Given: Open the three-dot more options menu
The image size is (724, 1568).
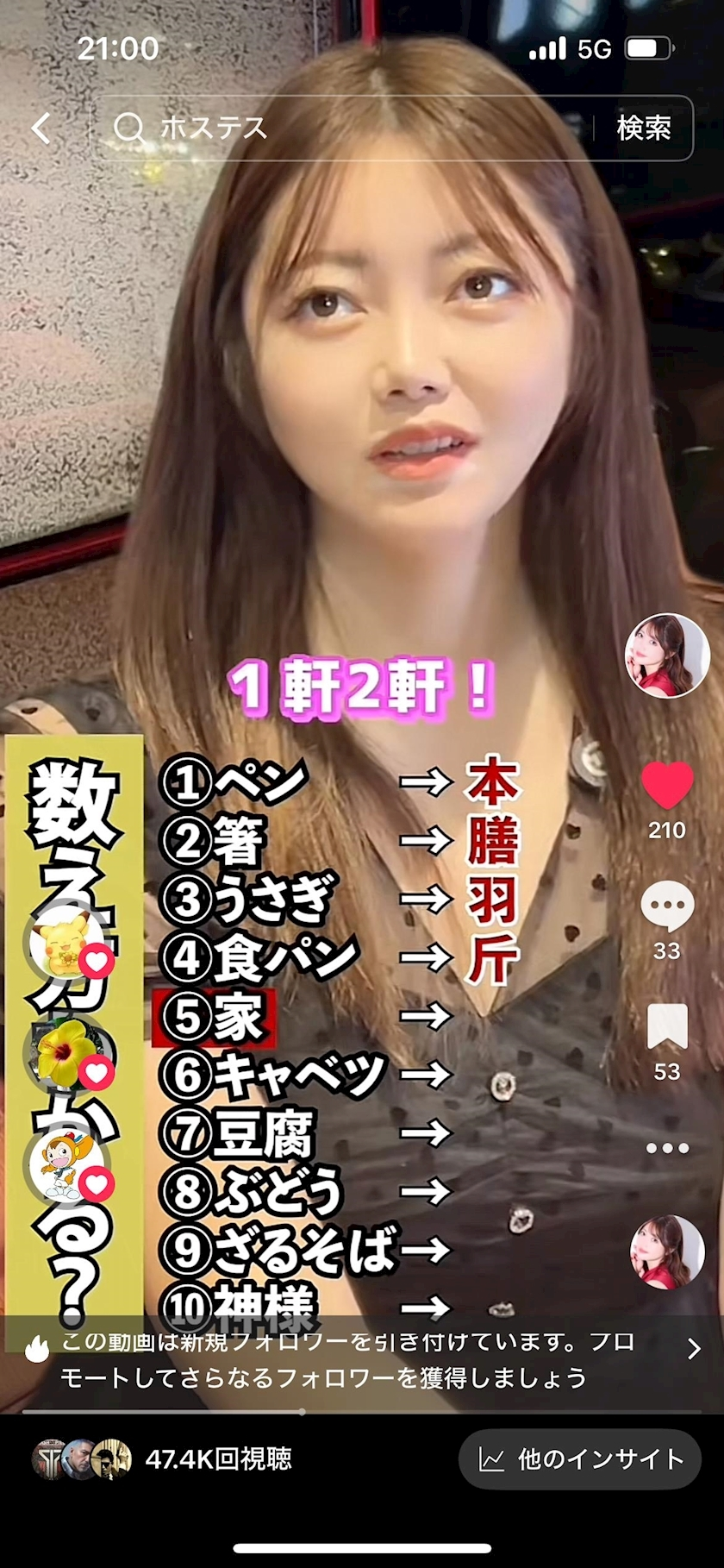Looking at the screenshot, I should [x=667, y=1148].
